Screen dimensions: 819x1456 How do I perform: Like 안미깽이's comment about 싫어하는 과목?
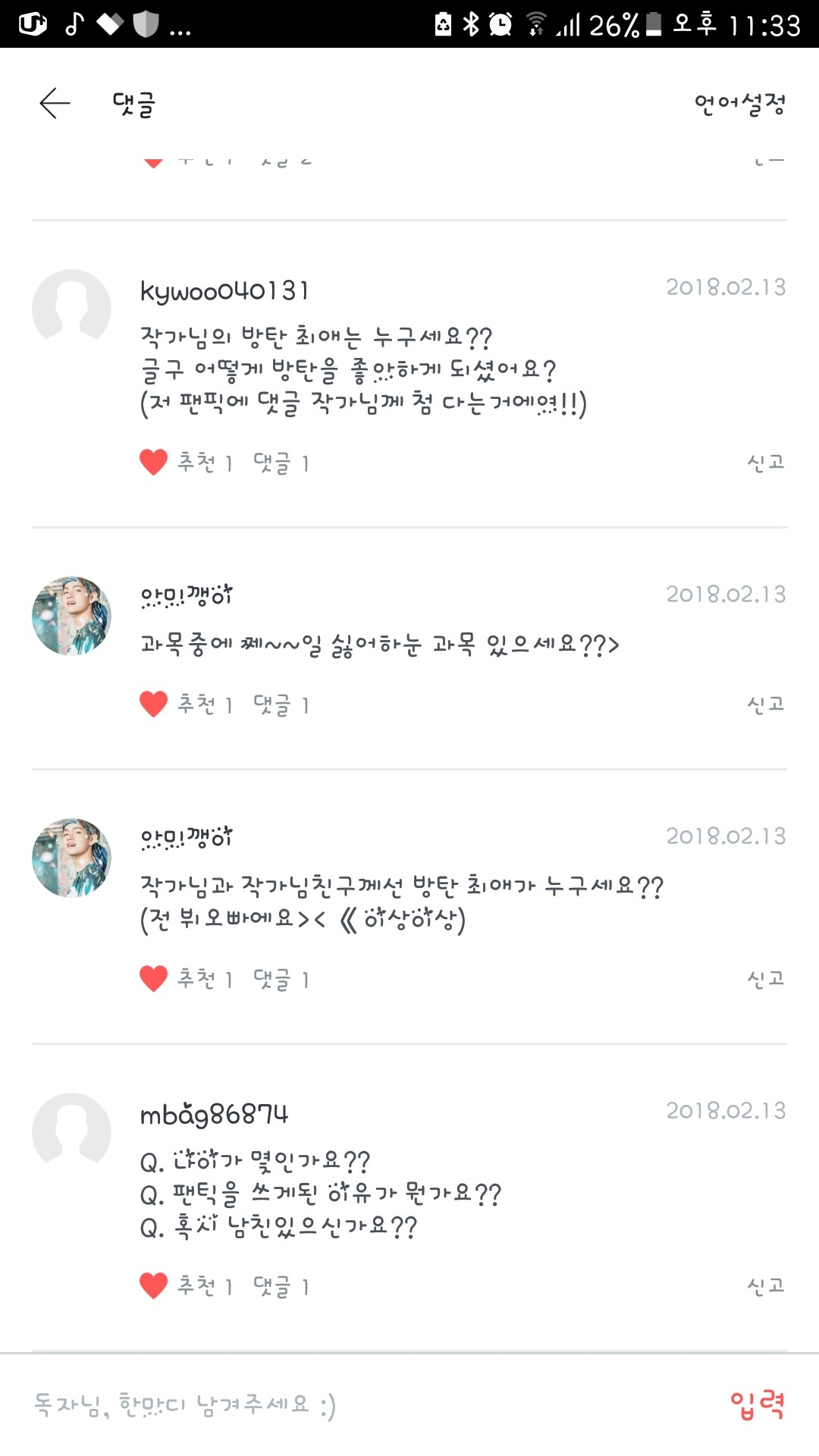coord(153,704)
